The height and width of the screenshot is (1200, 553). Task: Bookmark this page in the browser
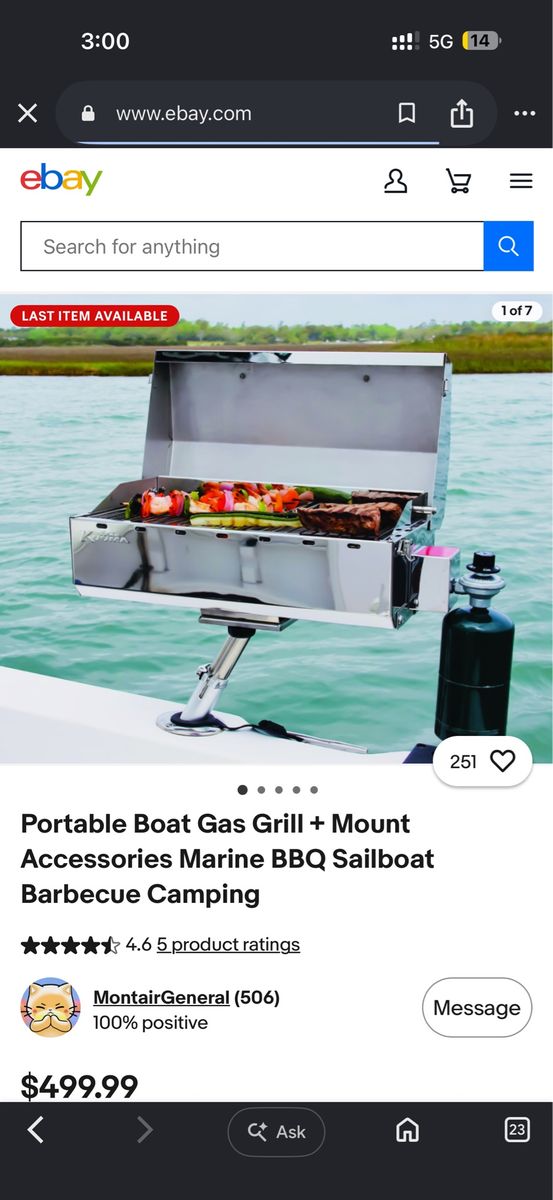(x=407, y=114)
